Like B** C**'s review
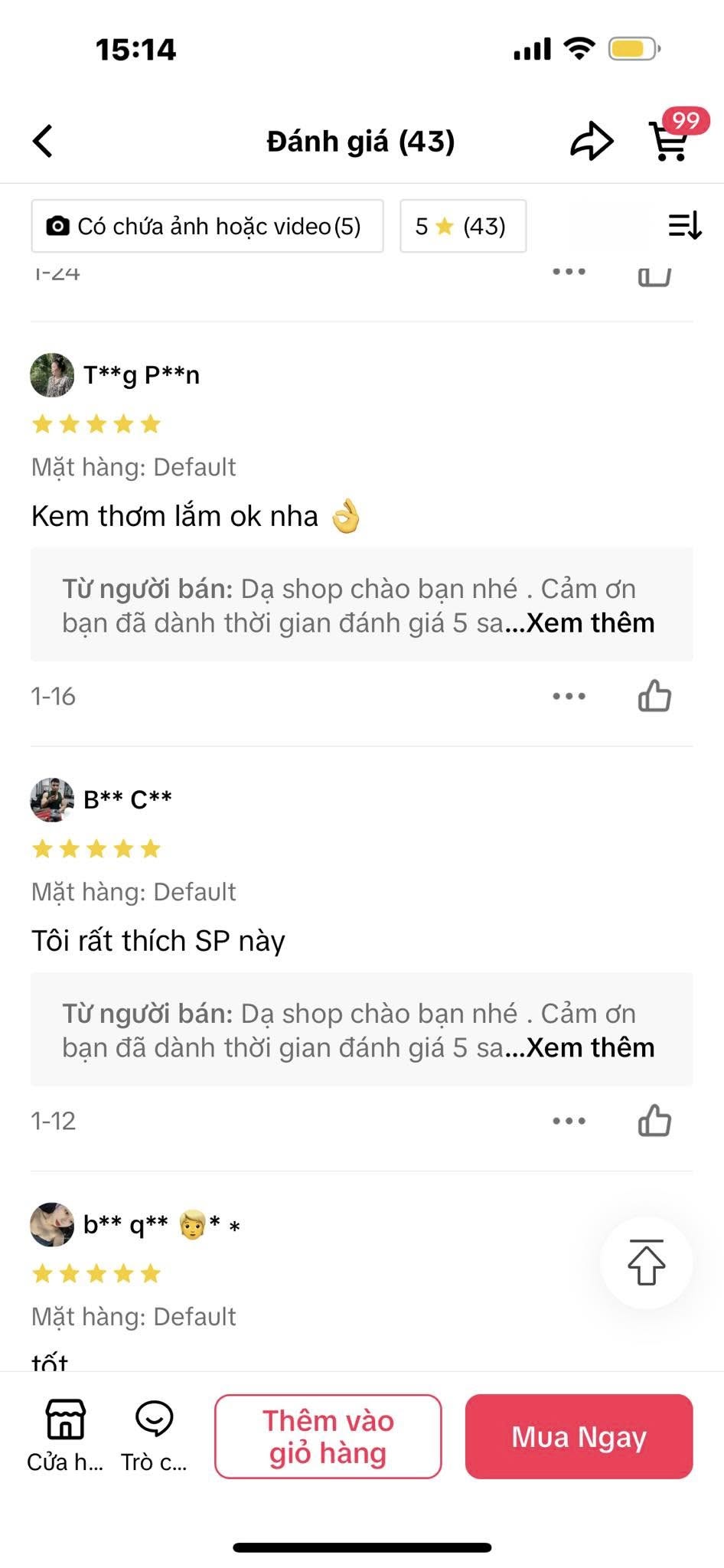Screen dimensions: 724x1568 click(654, 1121)
